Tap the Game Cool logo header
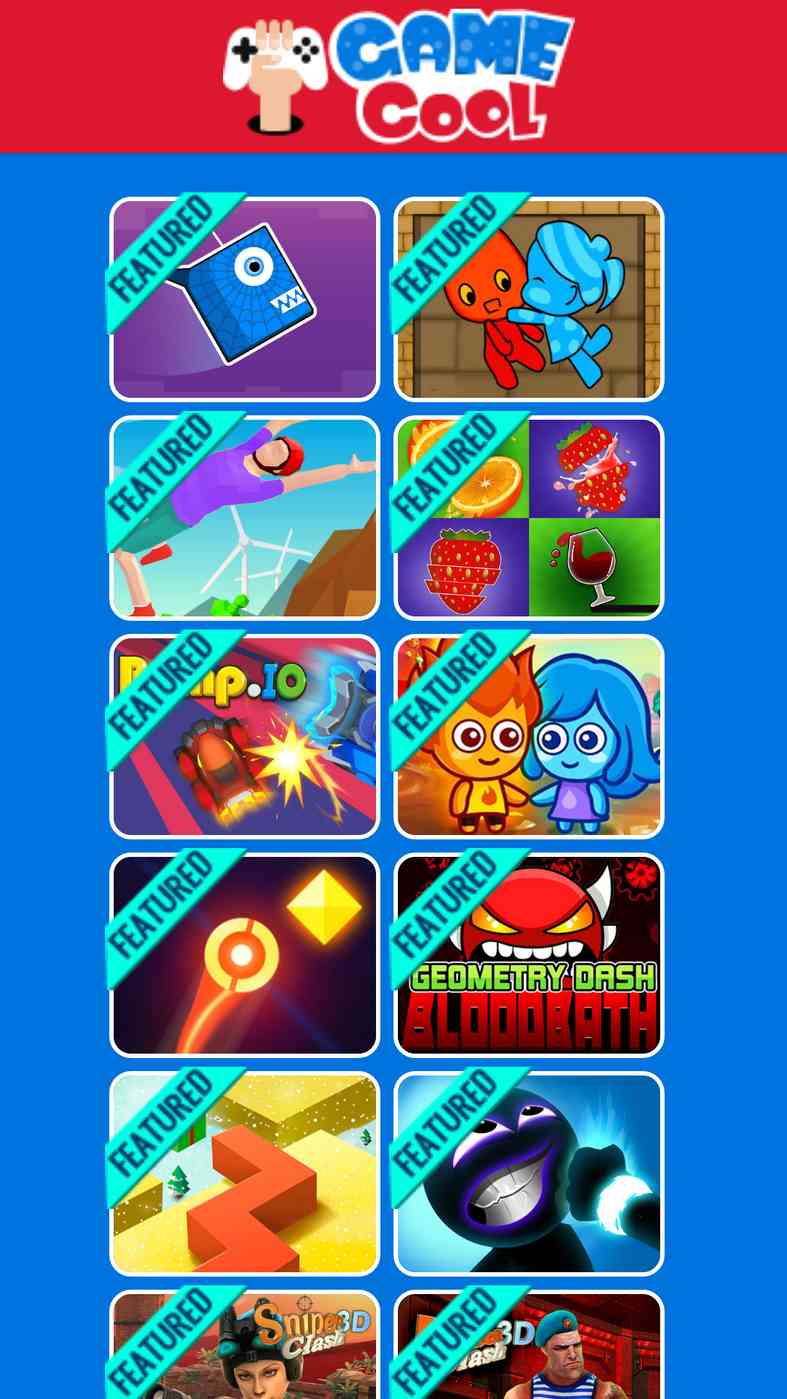 pos(397,76)
